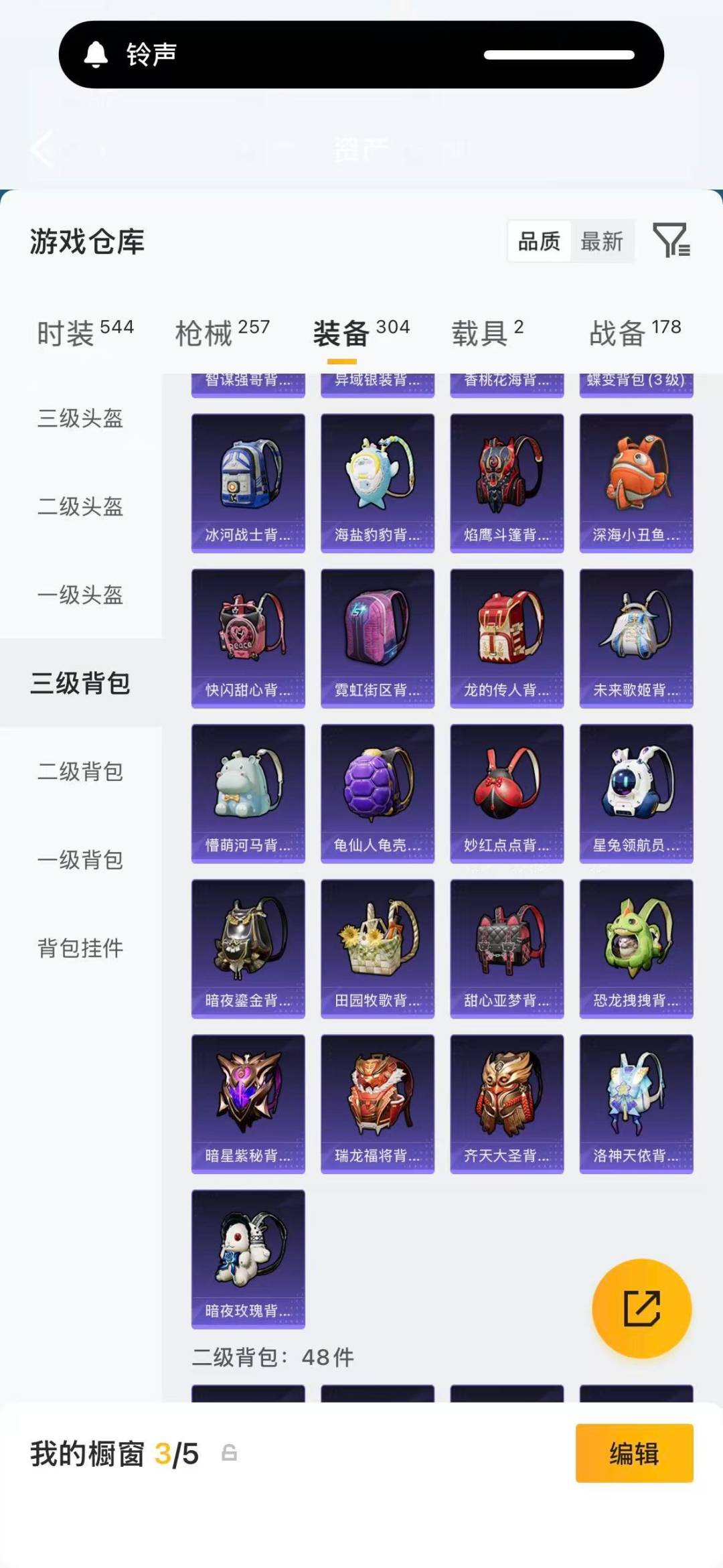Viewport: 723px width, 1568px height.
Task: Select the 三级头盔 category
Action: (x=78, y=419)
